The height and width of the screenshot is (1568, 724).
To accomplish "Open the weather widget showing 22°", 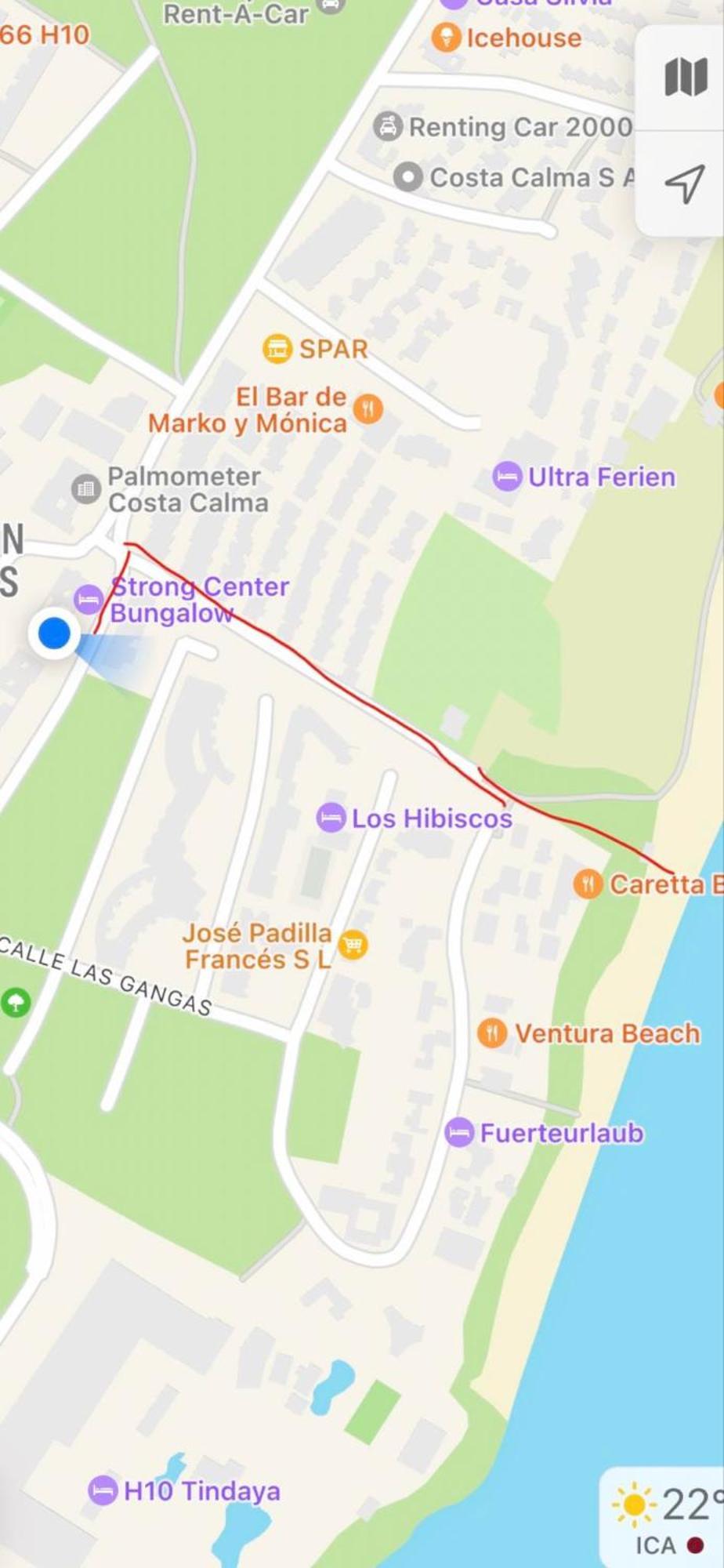I will (x=664, y=1519).
